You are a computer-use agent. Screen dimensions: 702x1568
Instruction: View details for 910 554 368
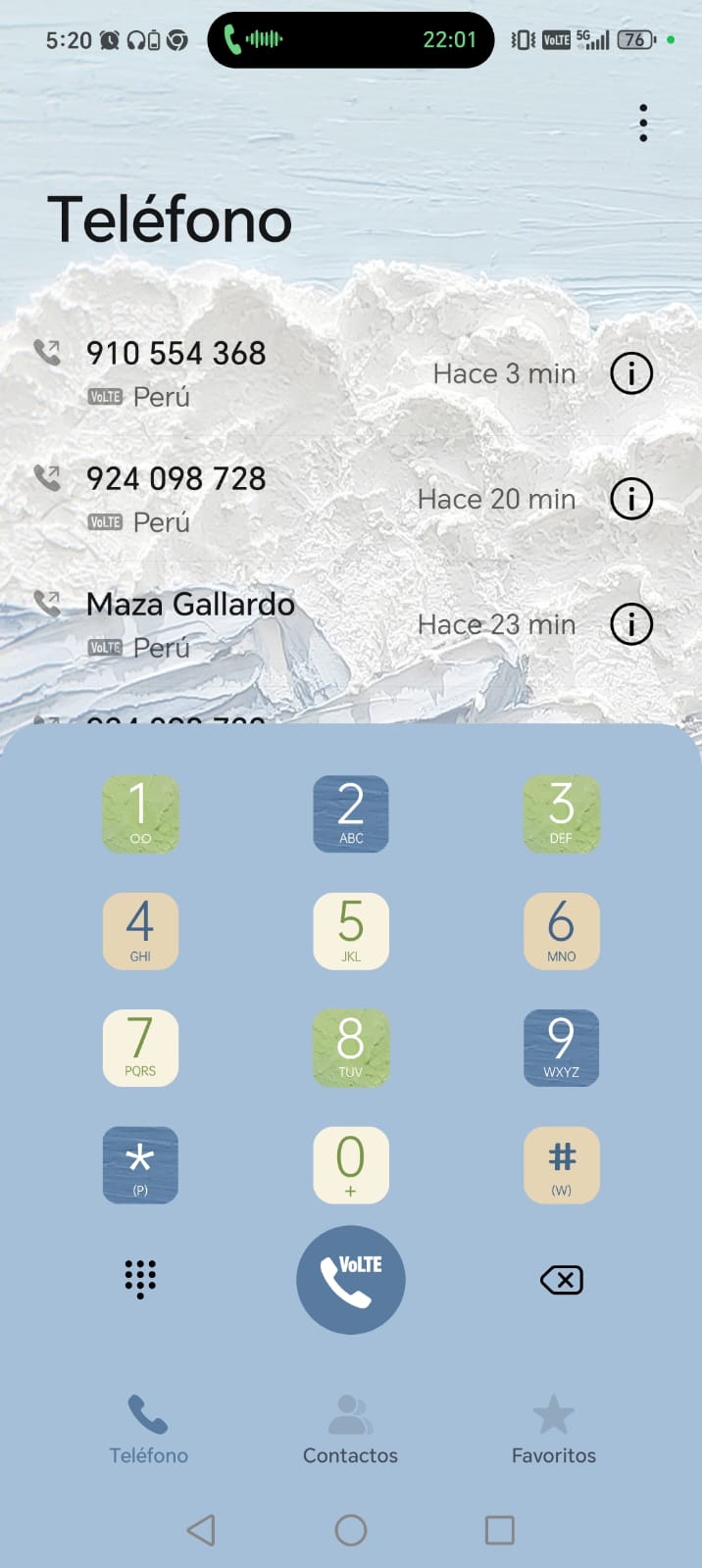tap(631, 373)
